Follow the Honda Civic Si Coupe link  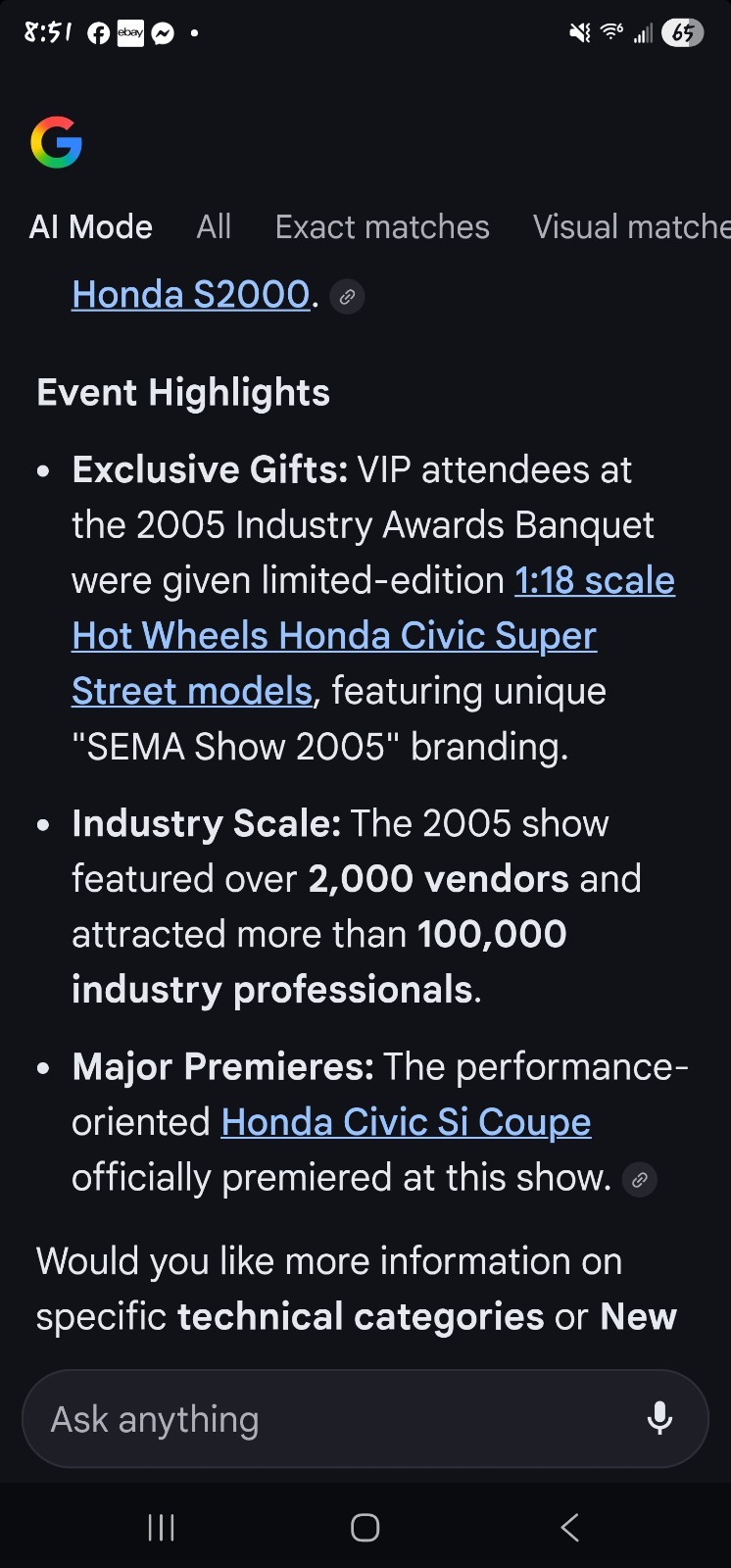pos(406,1122)
